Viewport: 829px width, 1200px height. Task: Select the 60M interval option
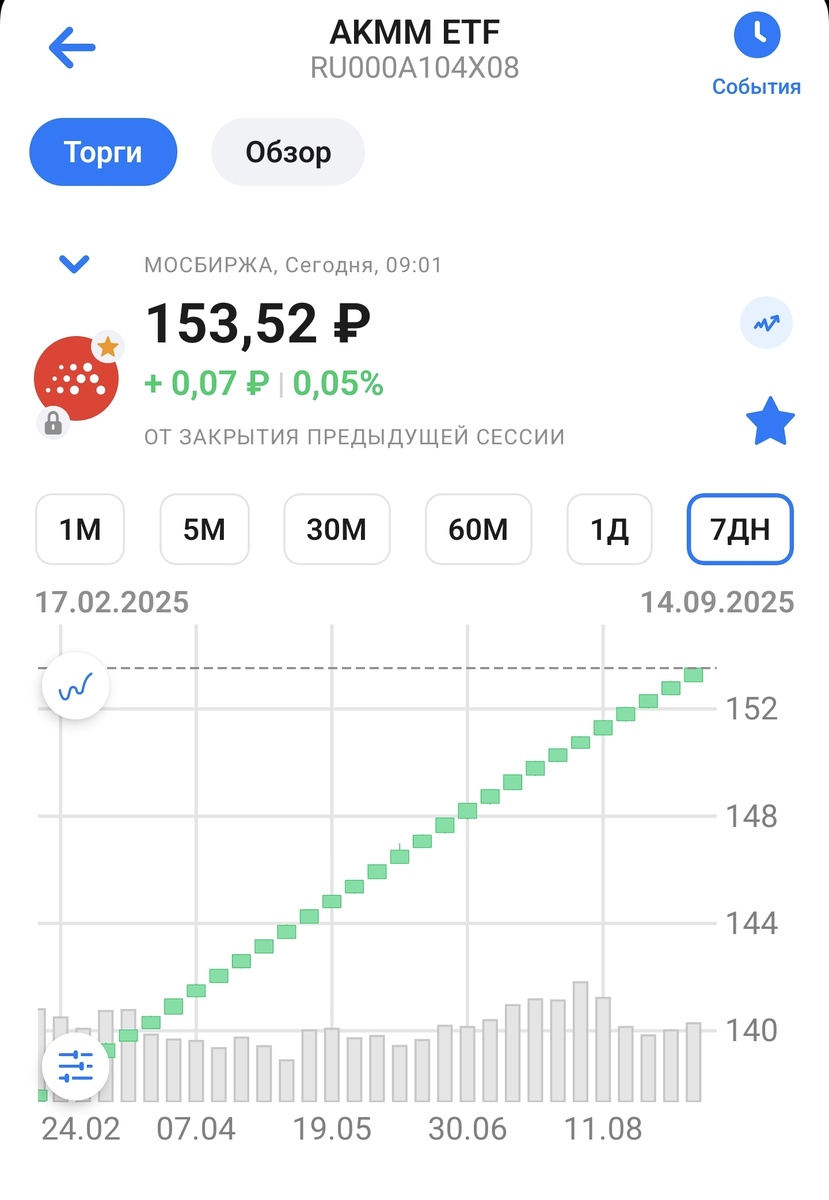coord(478,530)
